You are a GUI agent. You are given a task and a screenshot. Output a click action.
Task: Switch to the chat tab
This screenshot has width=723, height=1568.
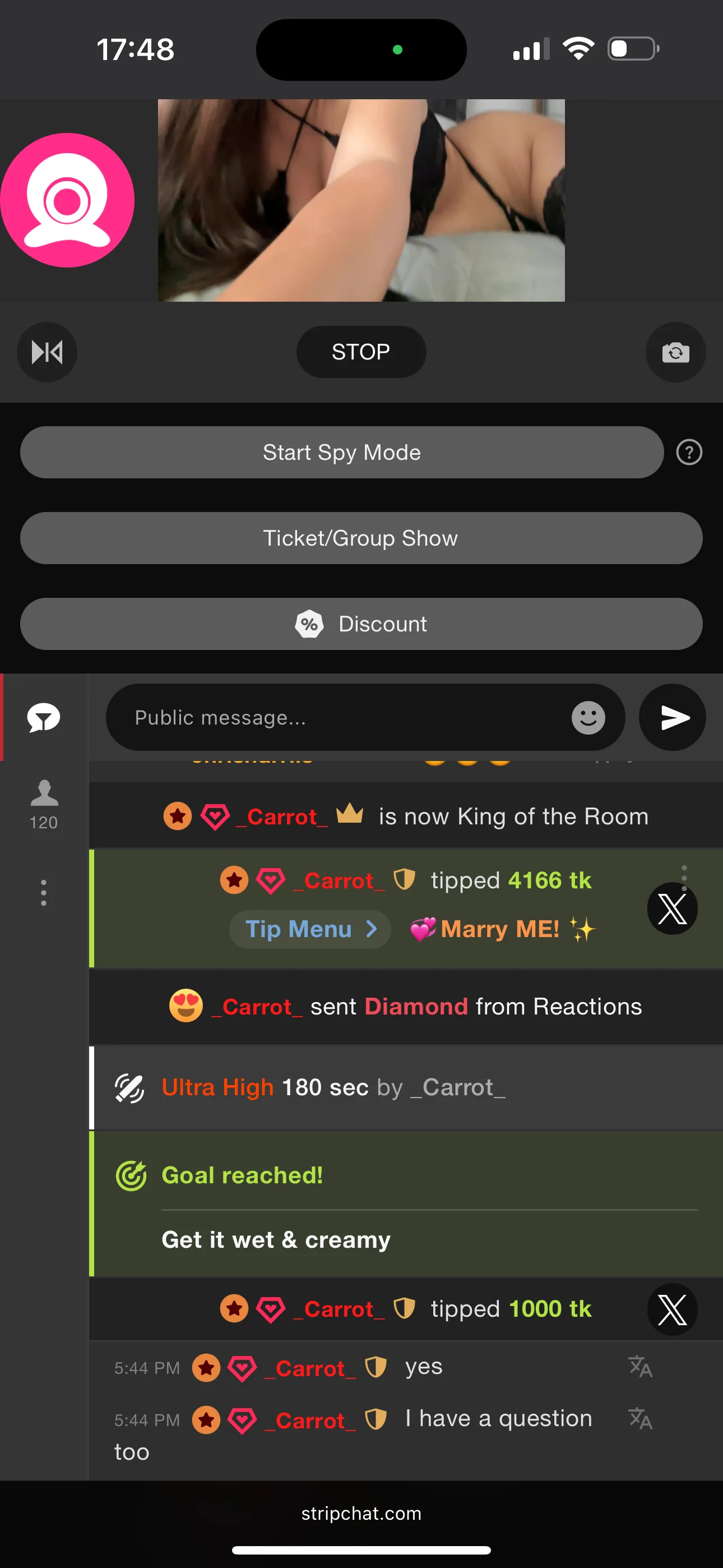pos(44,718)
